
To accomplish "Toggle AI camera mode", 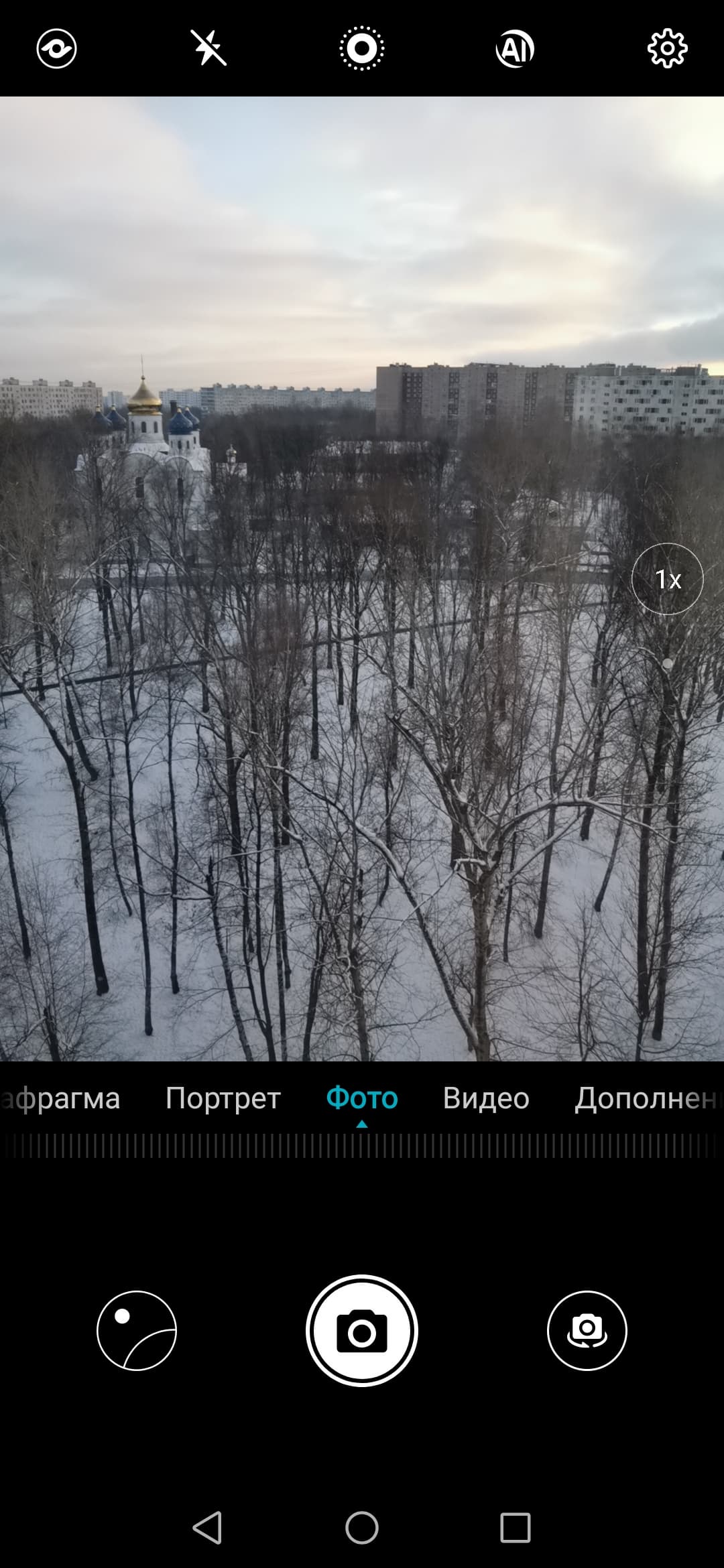I will coord(514,48).
